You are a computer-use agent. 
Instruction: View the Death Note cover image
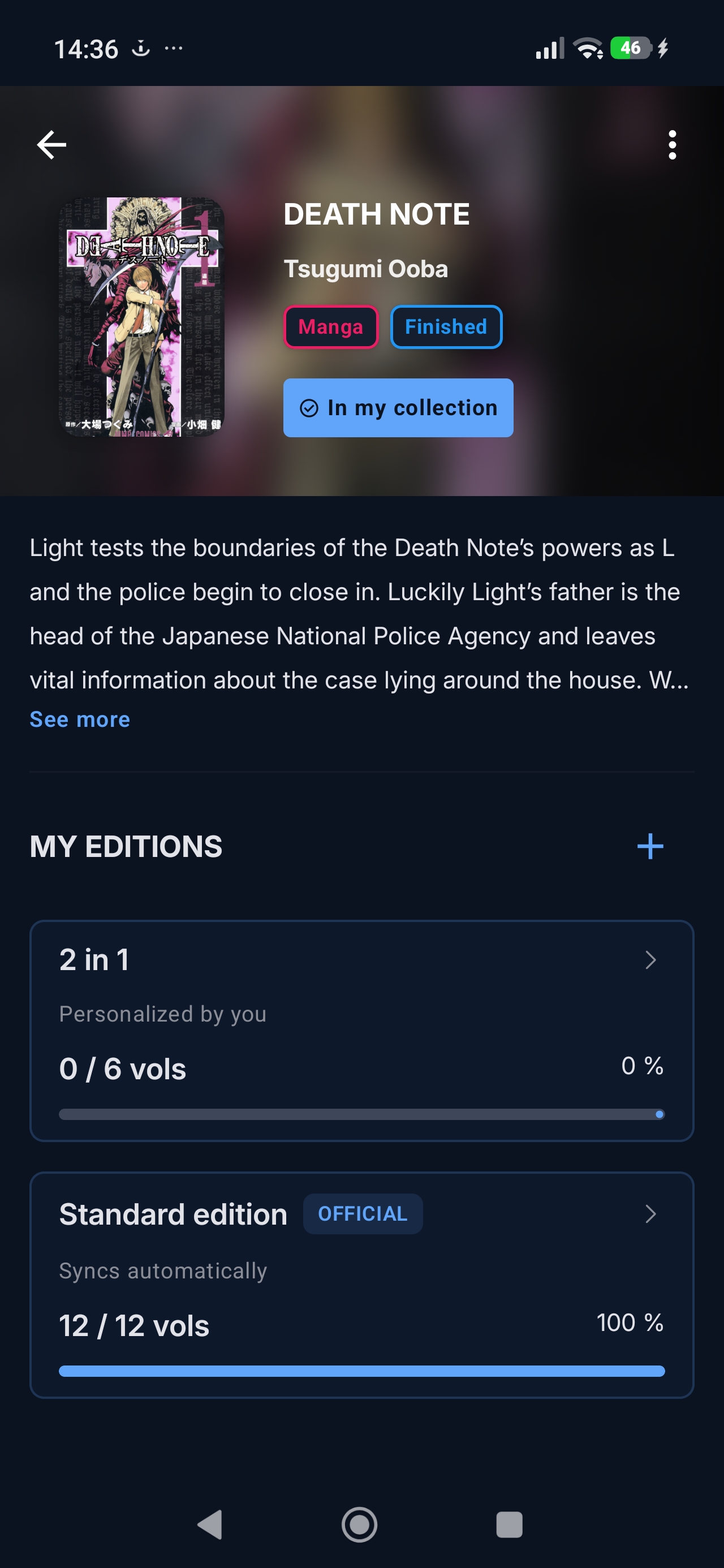(x=141, y=317)
